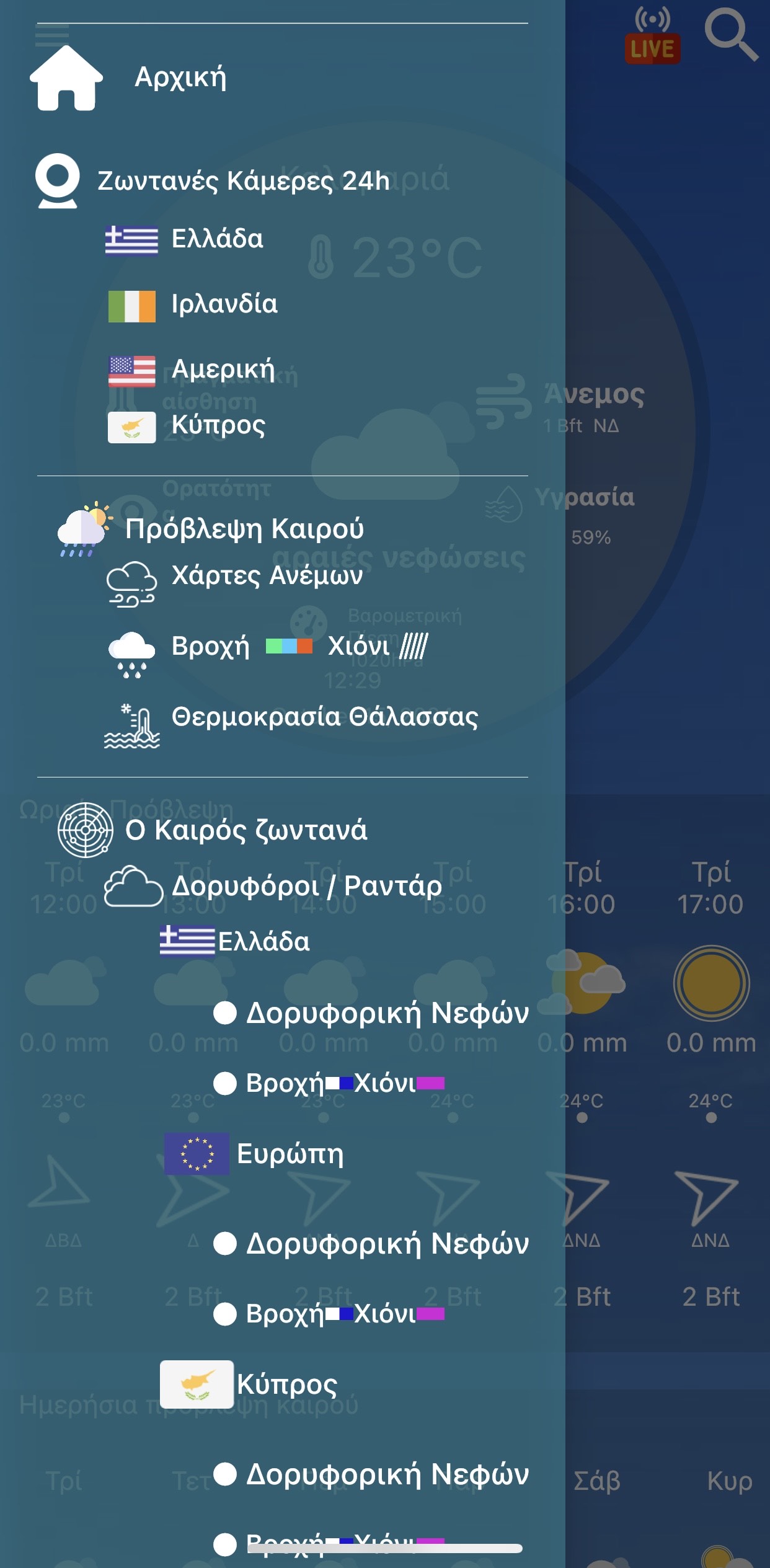This screenshot has width=770, height=1568.
Task: Select Δορυφορική Νεφών under Κύπρος satellite section
Action: point(386,1474)
